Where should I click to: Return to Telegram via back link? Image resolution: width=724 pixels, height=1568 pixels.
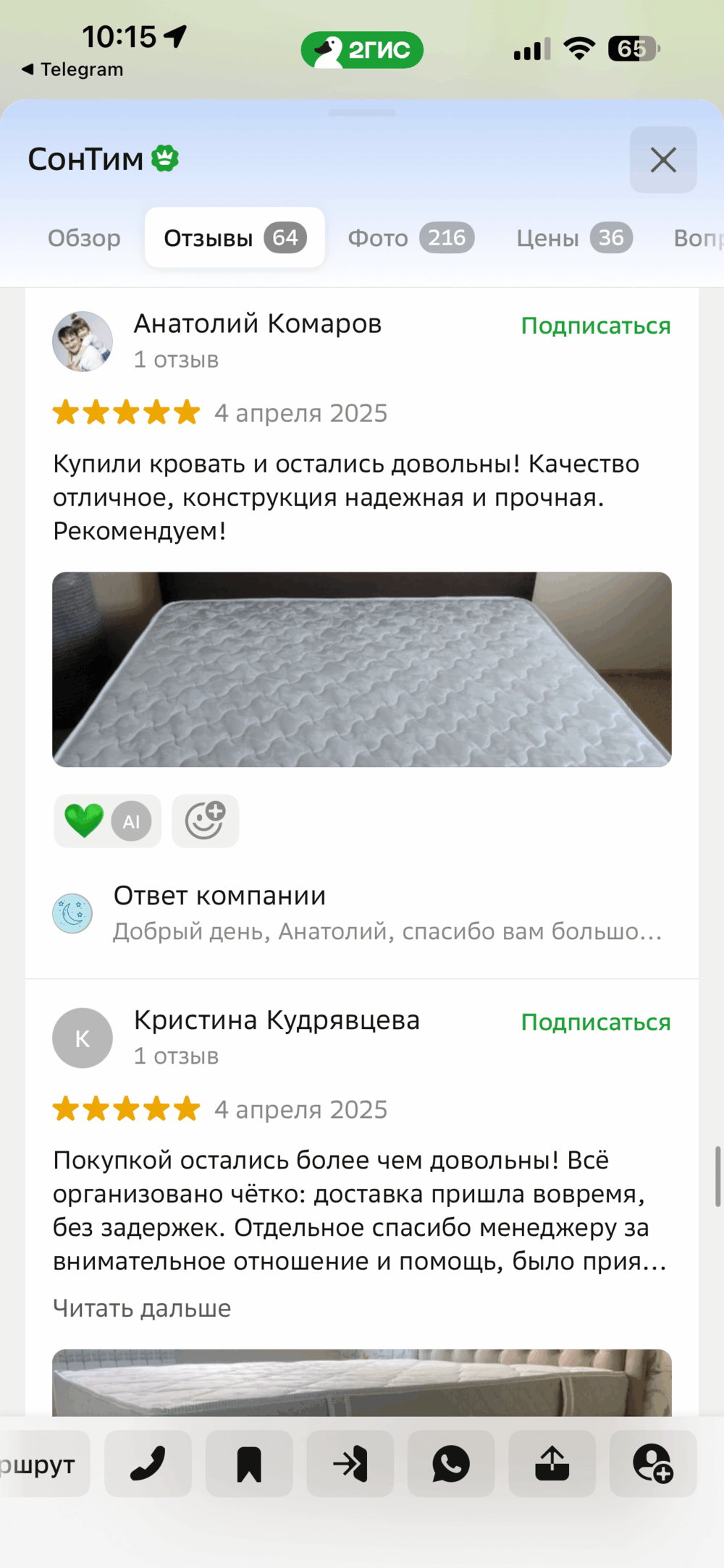[x=72, y=69]
